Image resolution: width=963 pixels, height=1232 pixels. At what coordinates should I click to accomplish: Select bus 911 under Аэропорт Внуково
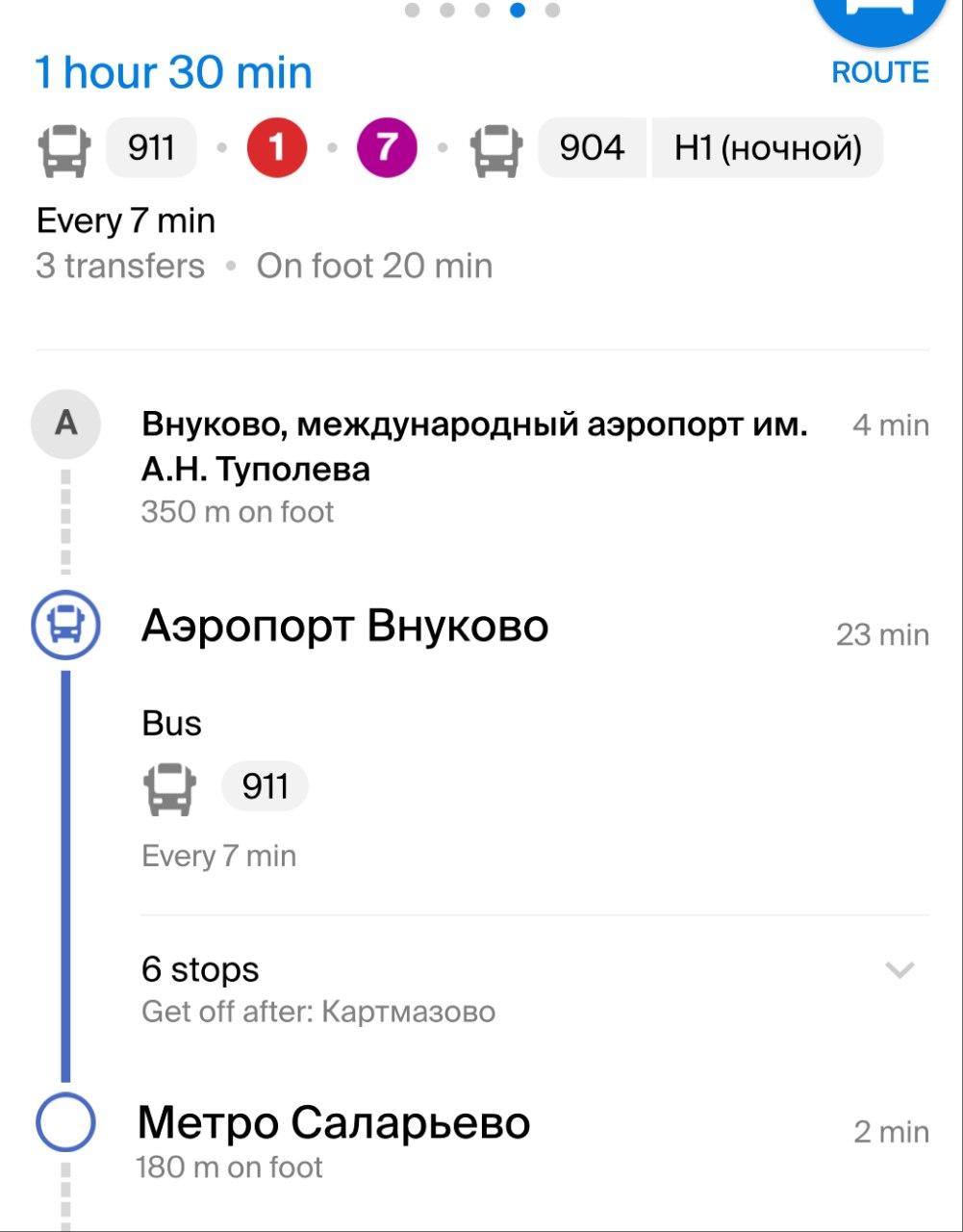(x=265, y=787)
